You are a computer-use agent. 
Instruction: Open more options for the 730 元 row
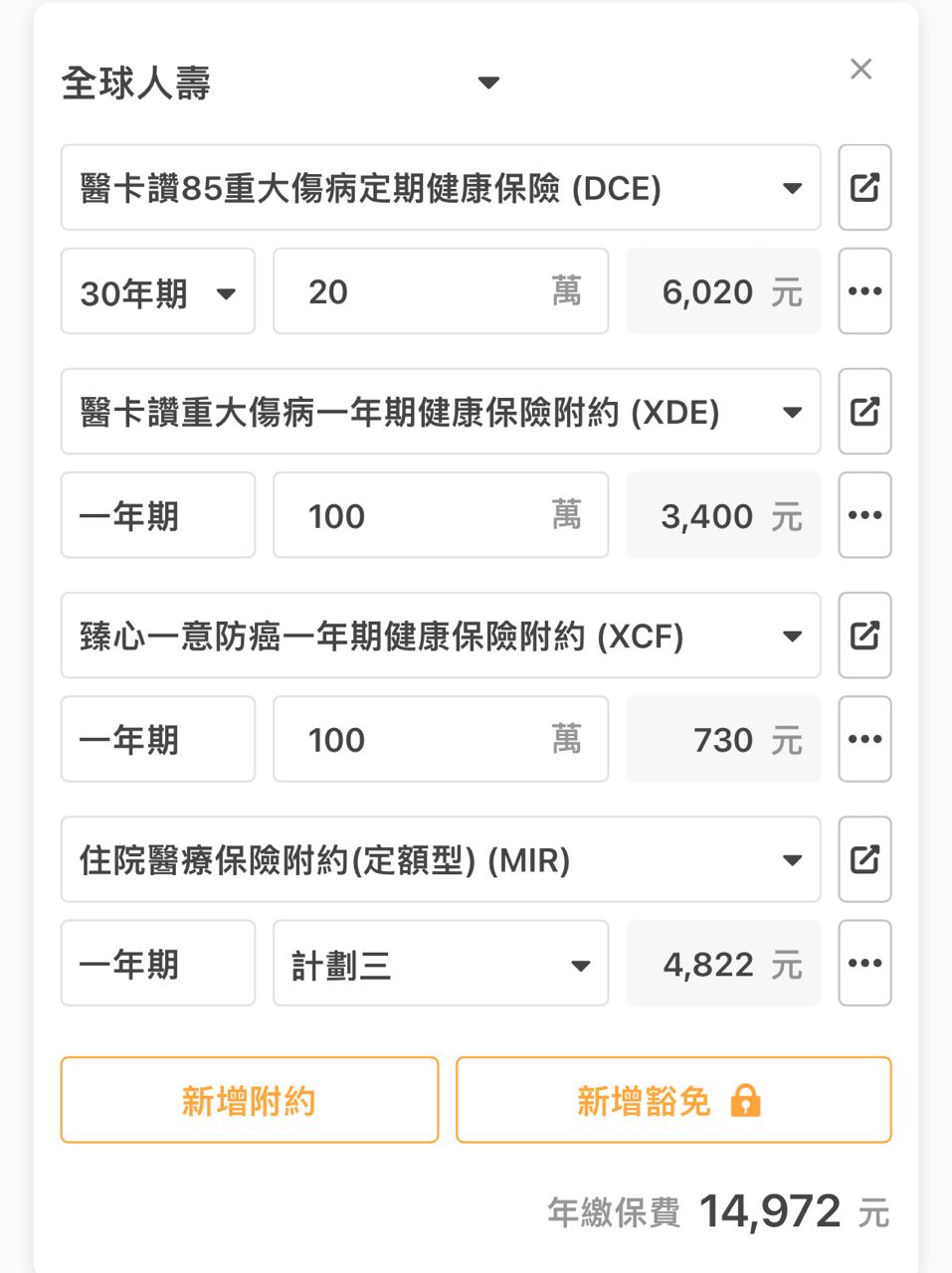pos(864,740)
